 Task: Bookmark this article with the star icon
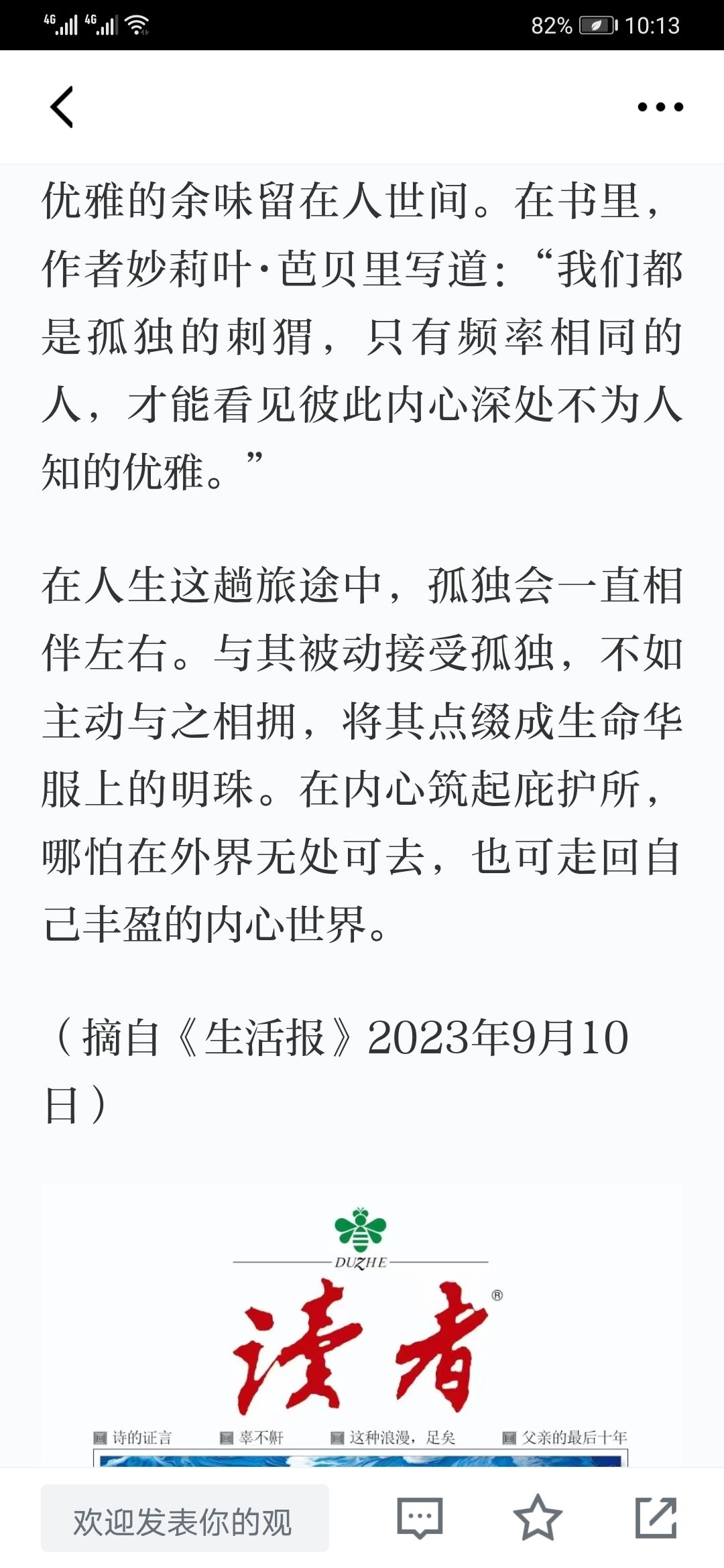[x=537, y=1518]
